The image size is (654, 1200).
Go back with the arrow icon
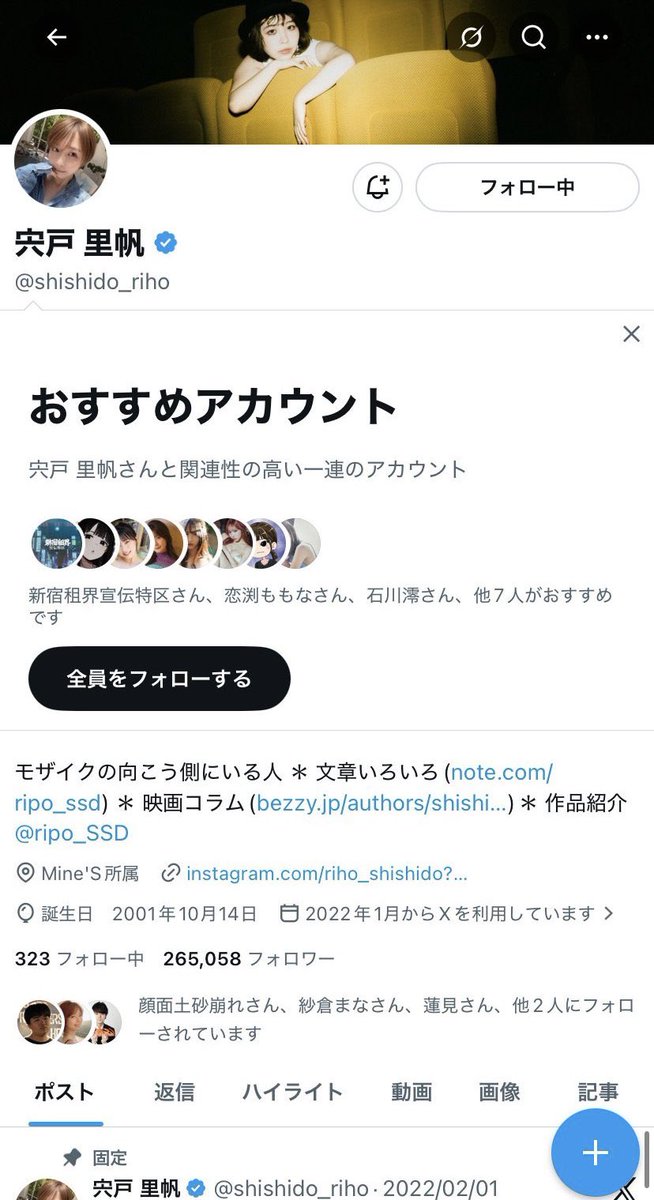[x=57, y=38]
